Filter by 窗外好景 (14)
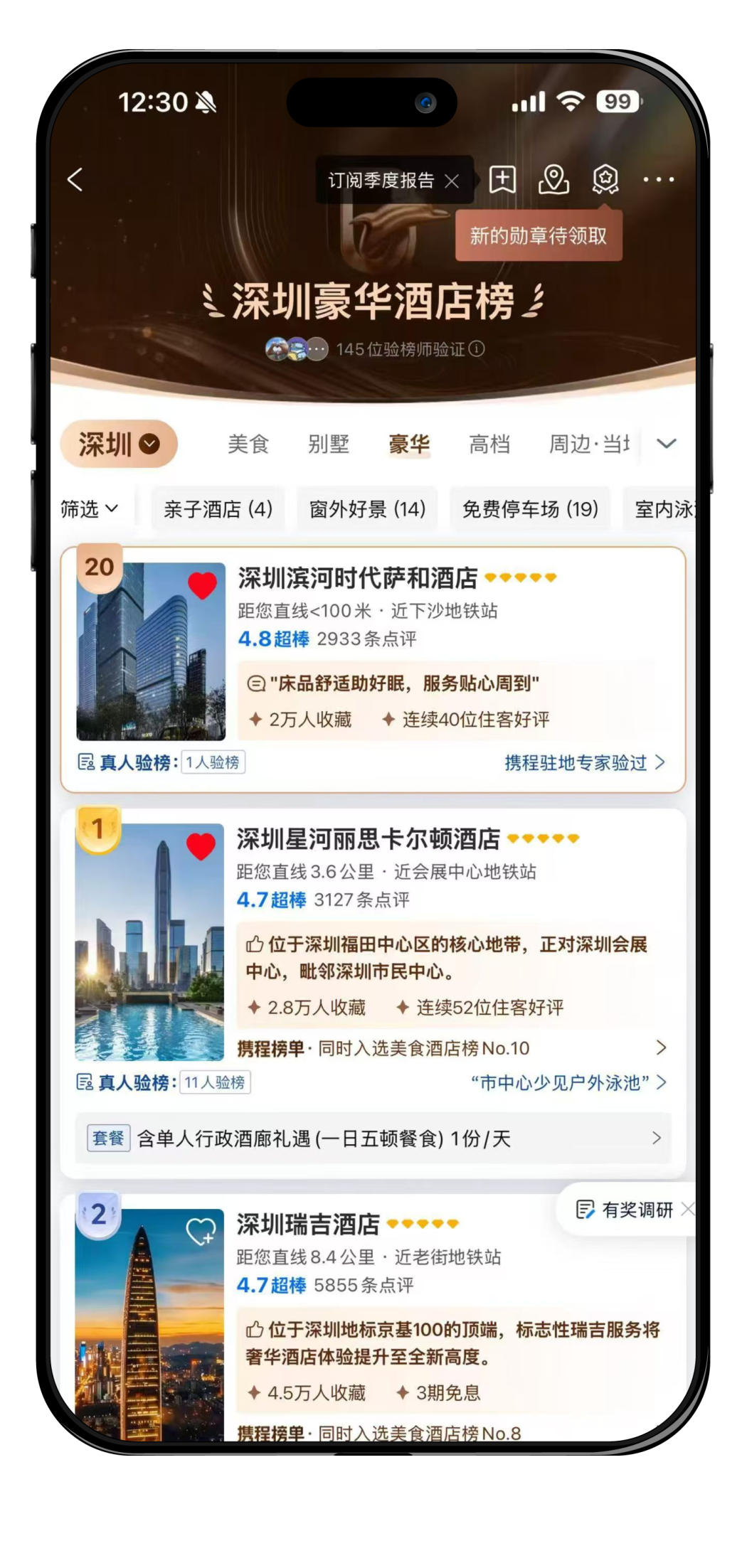 pos(367,509)
